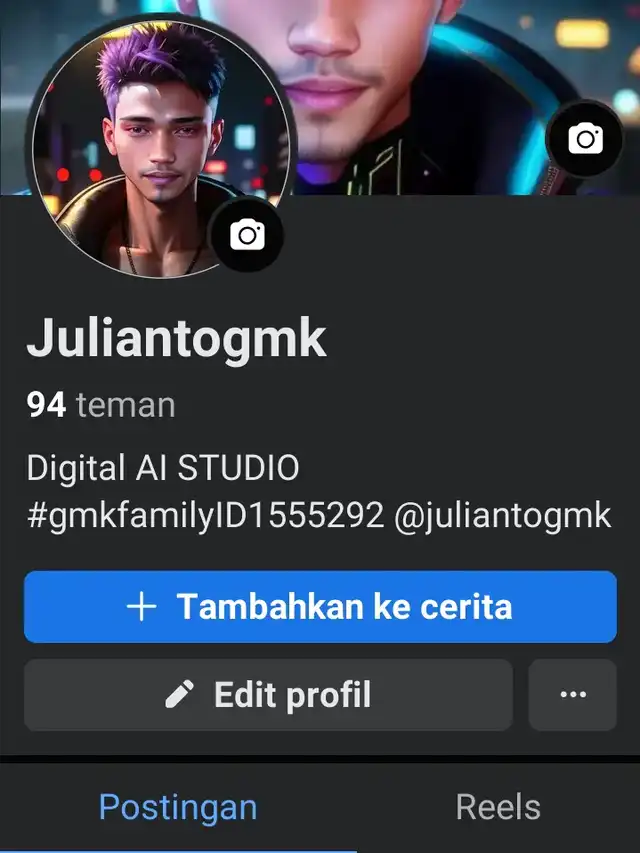
Task: Tap the Tambahkan ke cerita button
Action: click(320, 606)
